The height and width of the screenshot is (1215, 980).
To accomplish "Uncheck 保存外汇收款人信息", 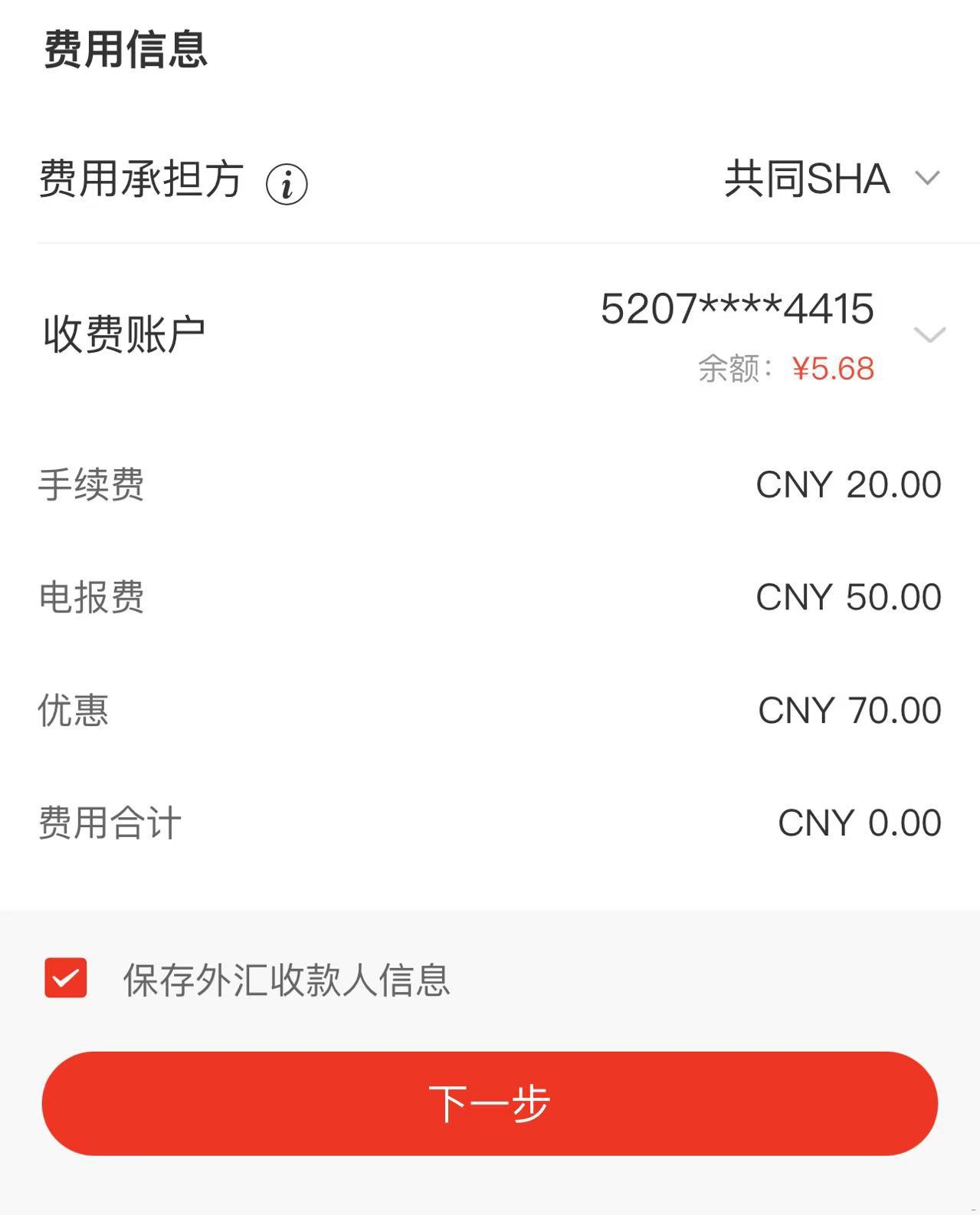I will coord(66,978).
